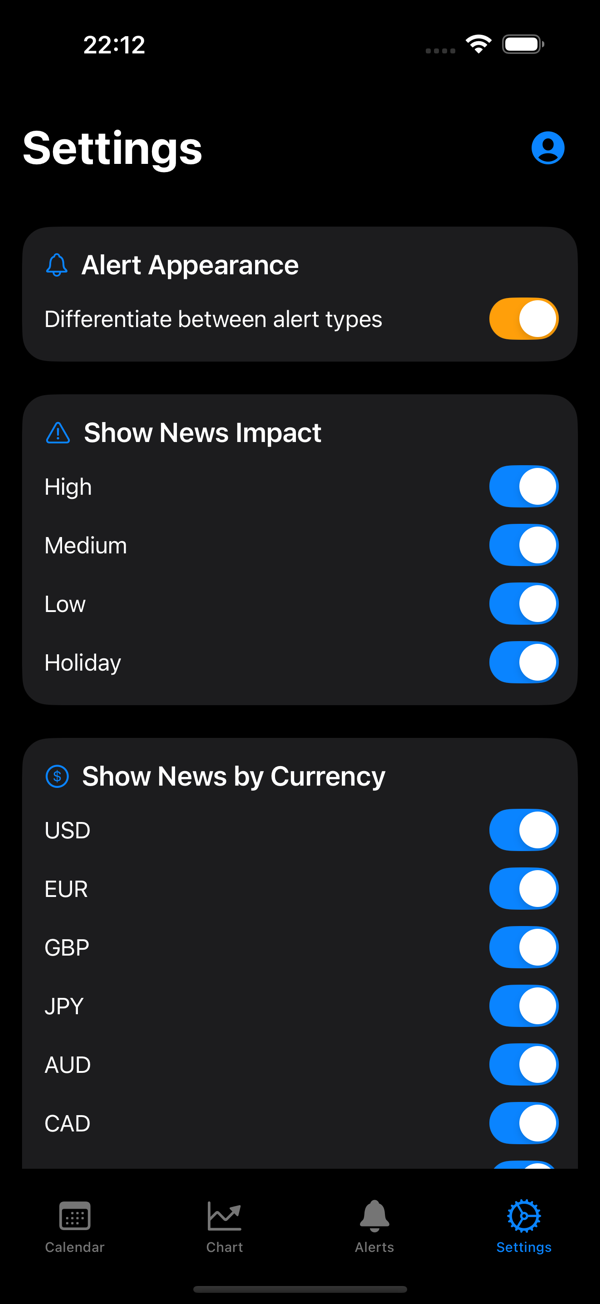The width and height of the screenshot is (600, 1304).
Task: Turn off EUR currency news
Action: (524, 889)
